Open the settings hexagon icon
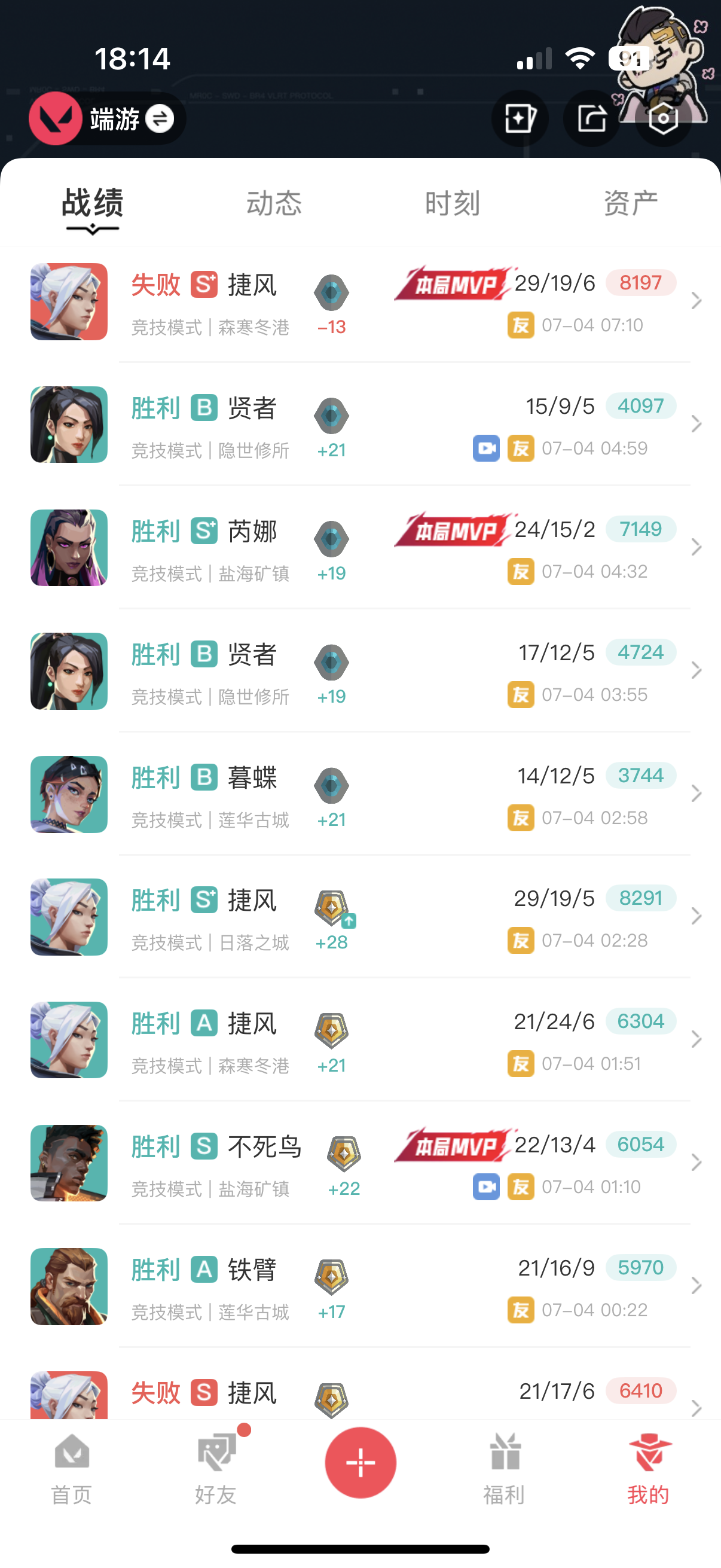The height and width of the screenshot is (1568, 721). (663, 118)
